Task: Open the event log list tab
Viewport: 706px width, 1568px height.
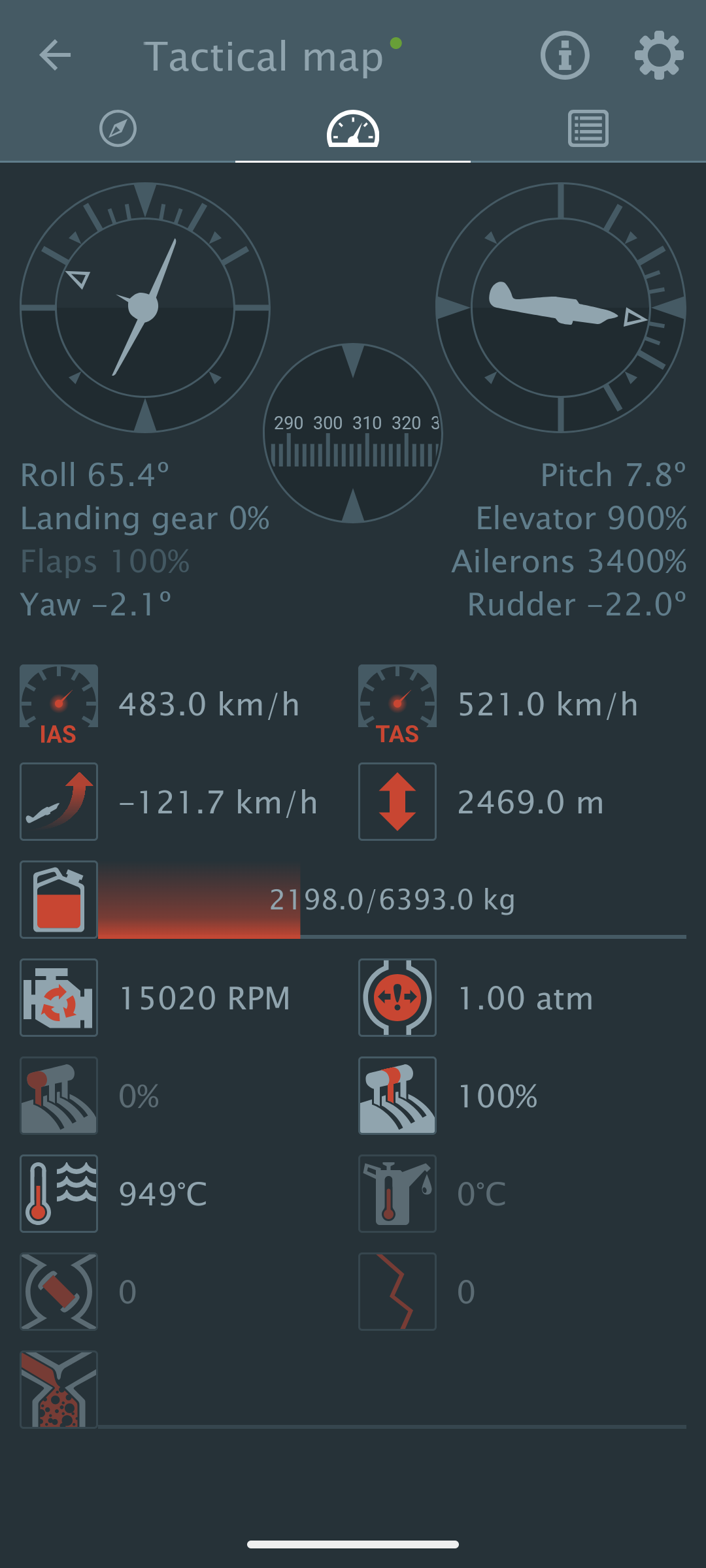Action: 587,129
